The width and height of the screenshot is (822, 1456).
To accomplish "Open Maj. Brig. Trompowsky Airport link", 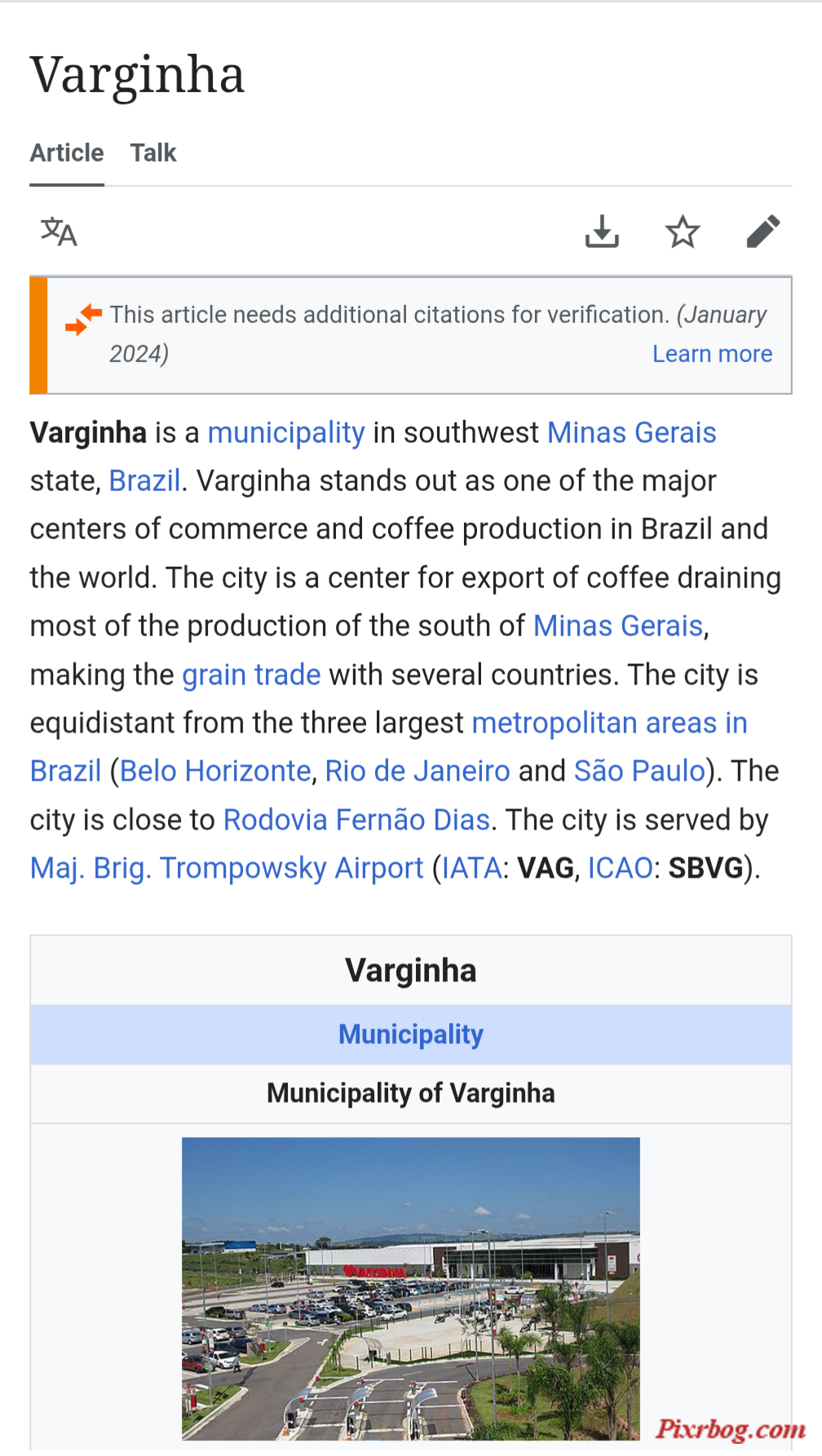I will pyautogui.click(x=227, y=868).
